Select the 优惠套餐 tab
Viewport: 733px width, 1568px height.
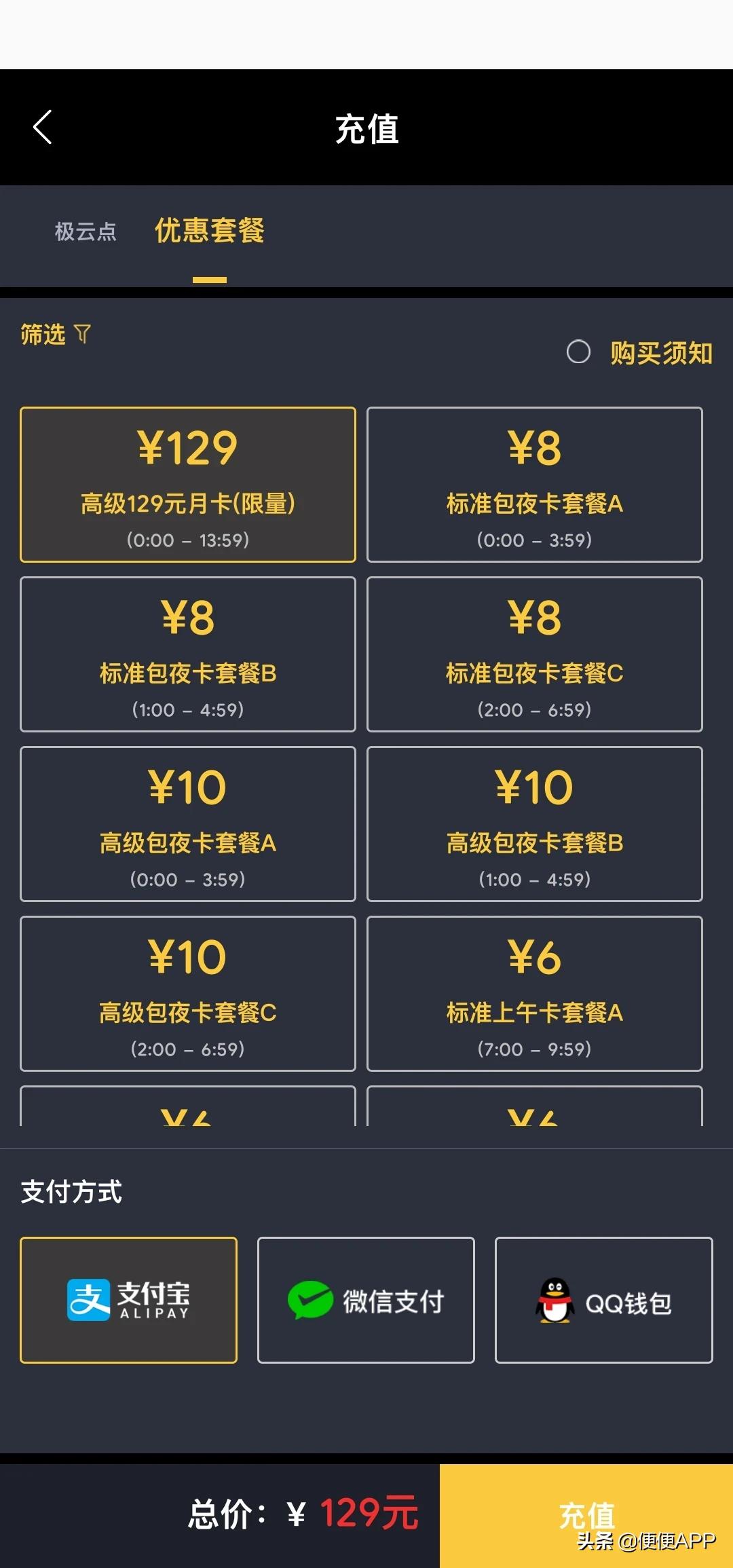[x=209, y=231]
